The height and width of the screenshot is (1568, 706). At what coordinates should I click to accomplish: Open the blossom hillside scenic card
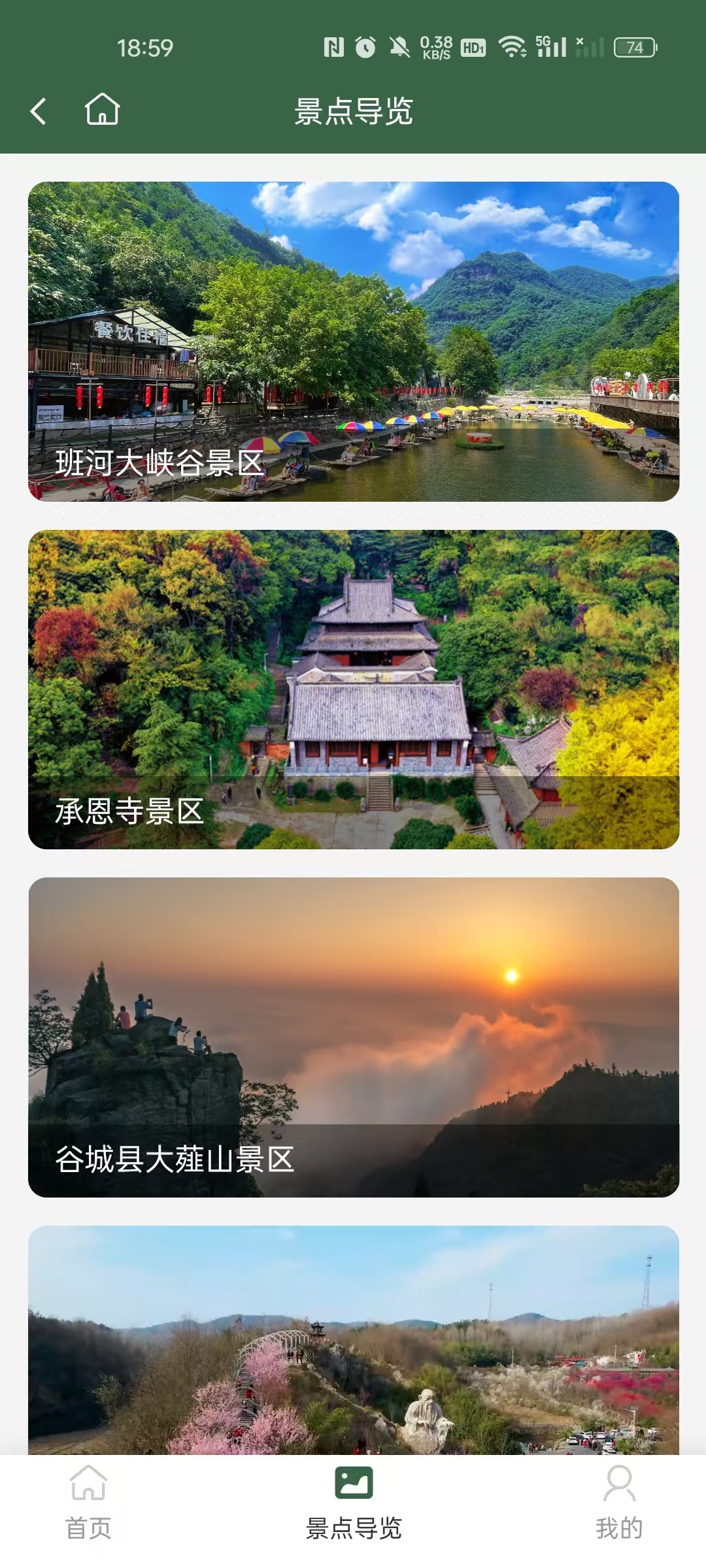pyautogui.click(x=353, y=1339)
